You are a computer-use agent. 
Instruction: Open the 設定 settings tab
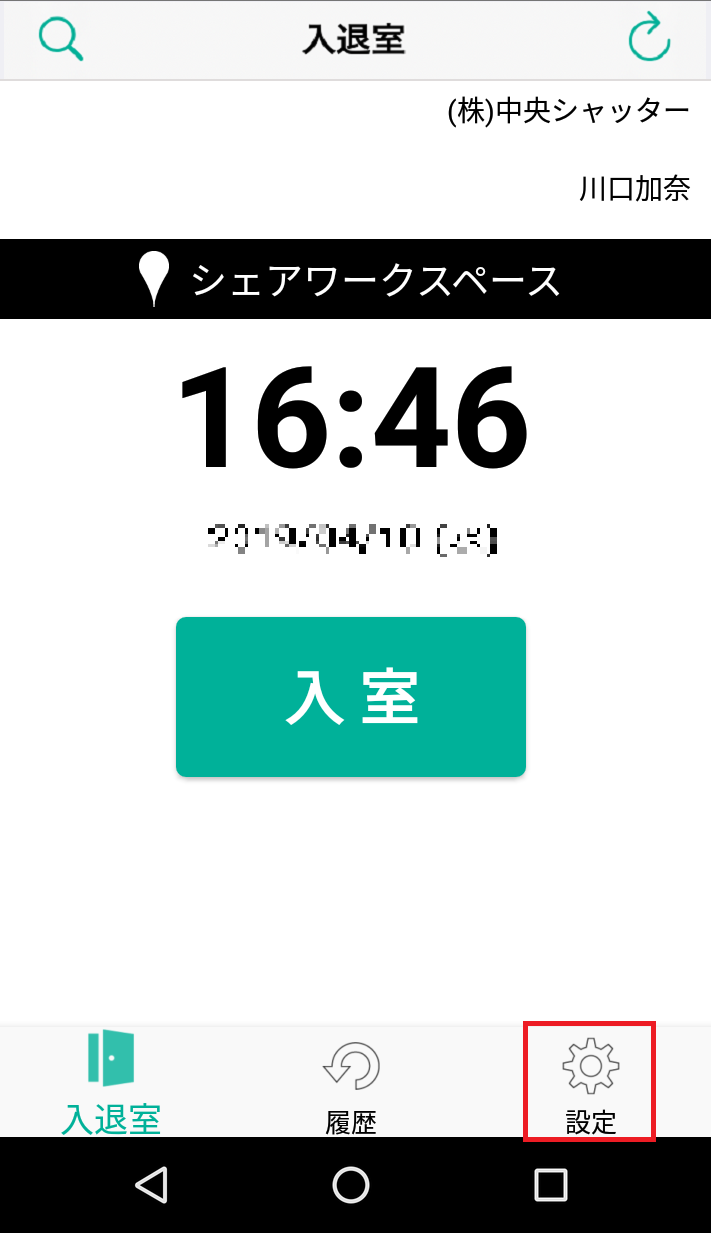[x=590, y=1082]
